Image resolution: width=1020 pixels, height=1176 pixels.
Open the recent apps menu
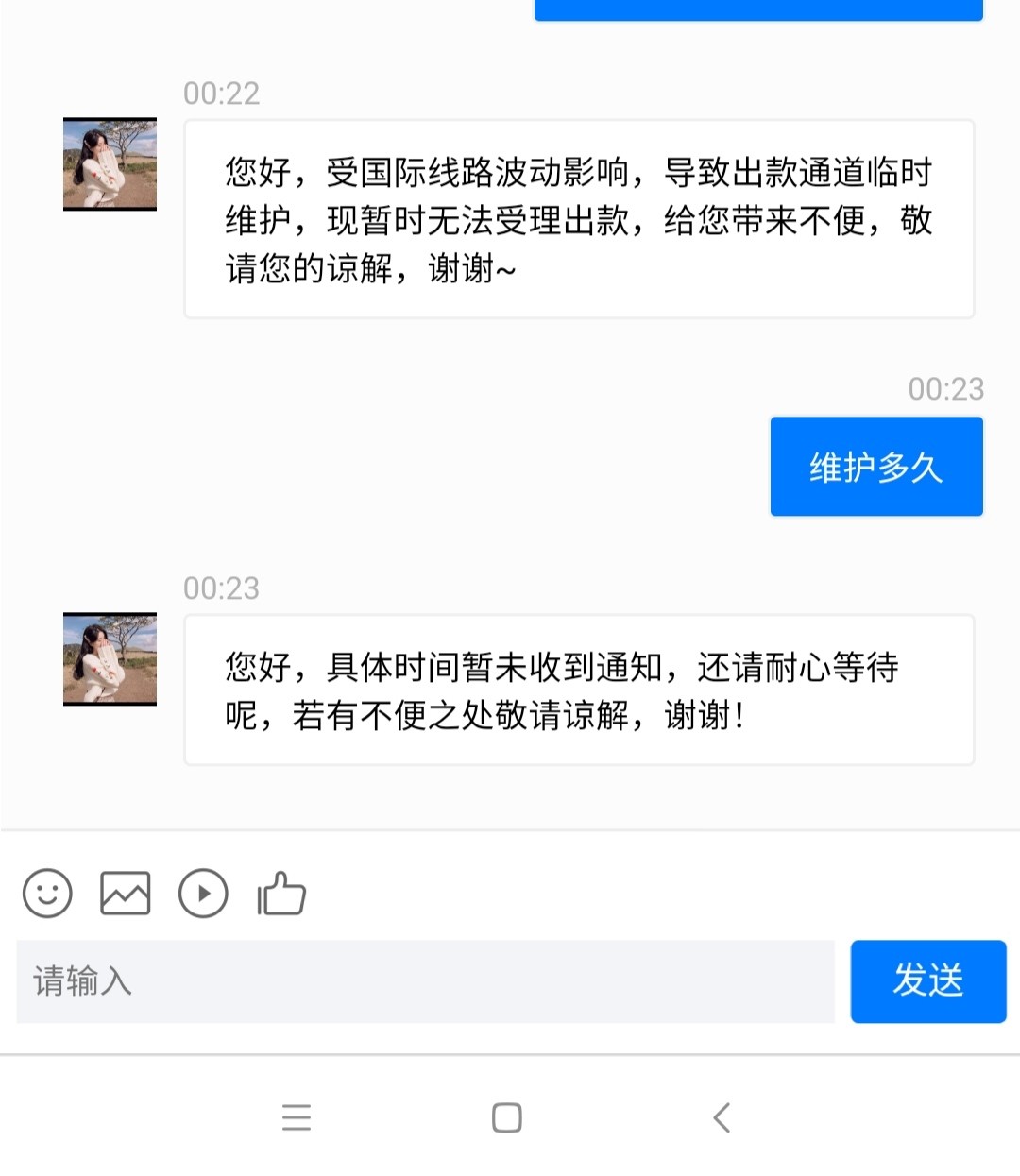tap(297, 1117)
